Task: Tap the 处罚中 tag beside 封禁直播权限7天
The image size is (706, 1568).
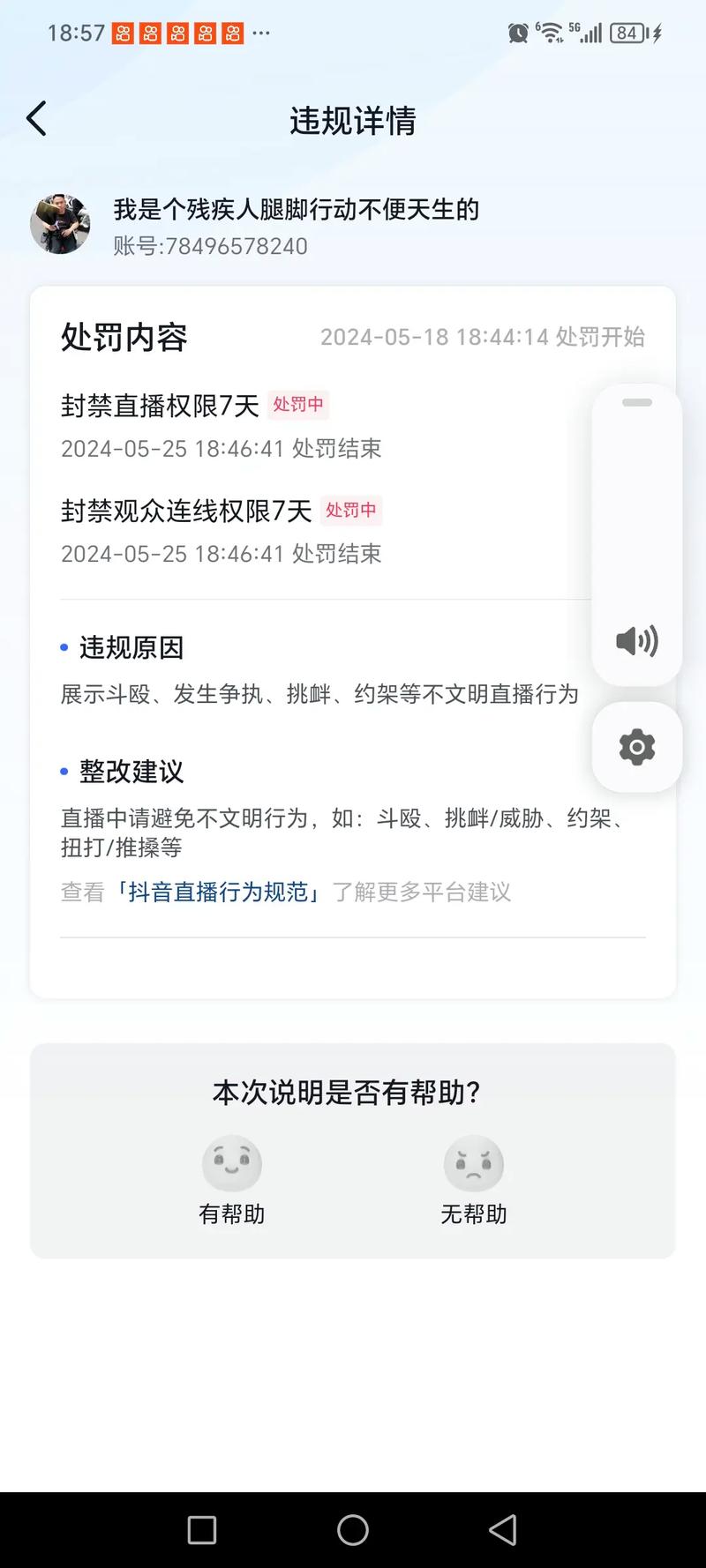Action: click(x=298, y=406)
